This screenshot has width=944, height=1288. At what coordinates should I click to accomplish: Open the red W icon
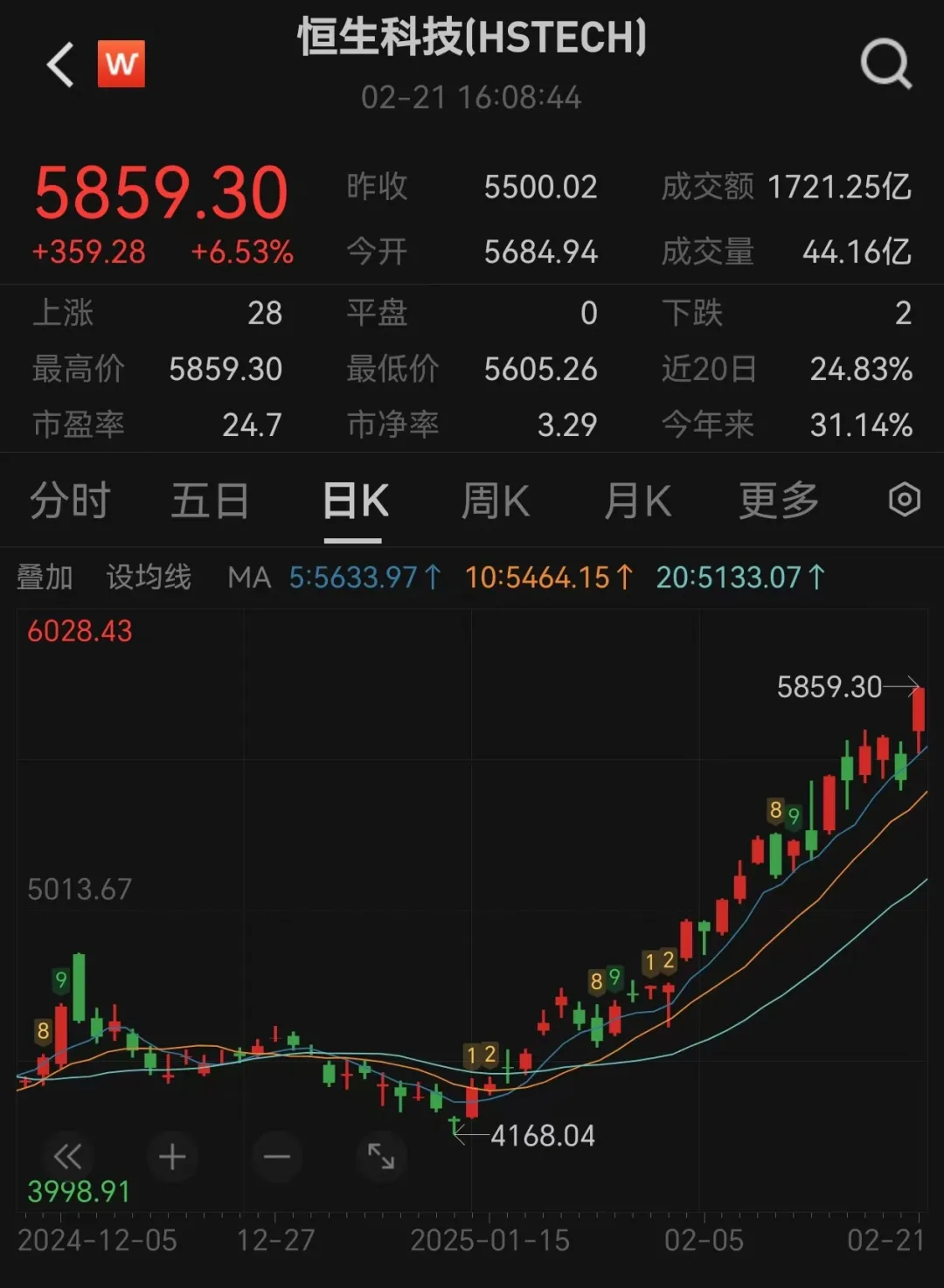[x=121, y=64]
